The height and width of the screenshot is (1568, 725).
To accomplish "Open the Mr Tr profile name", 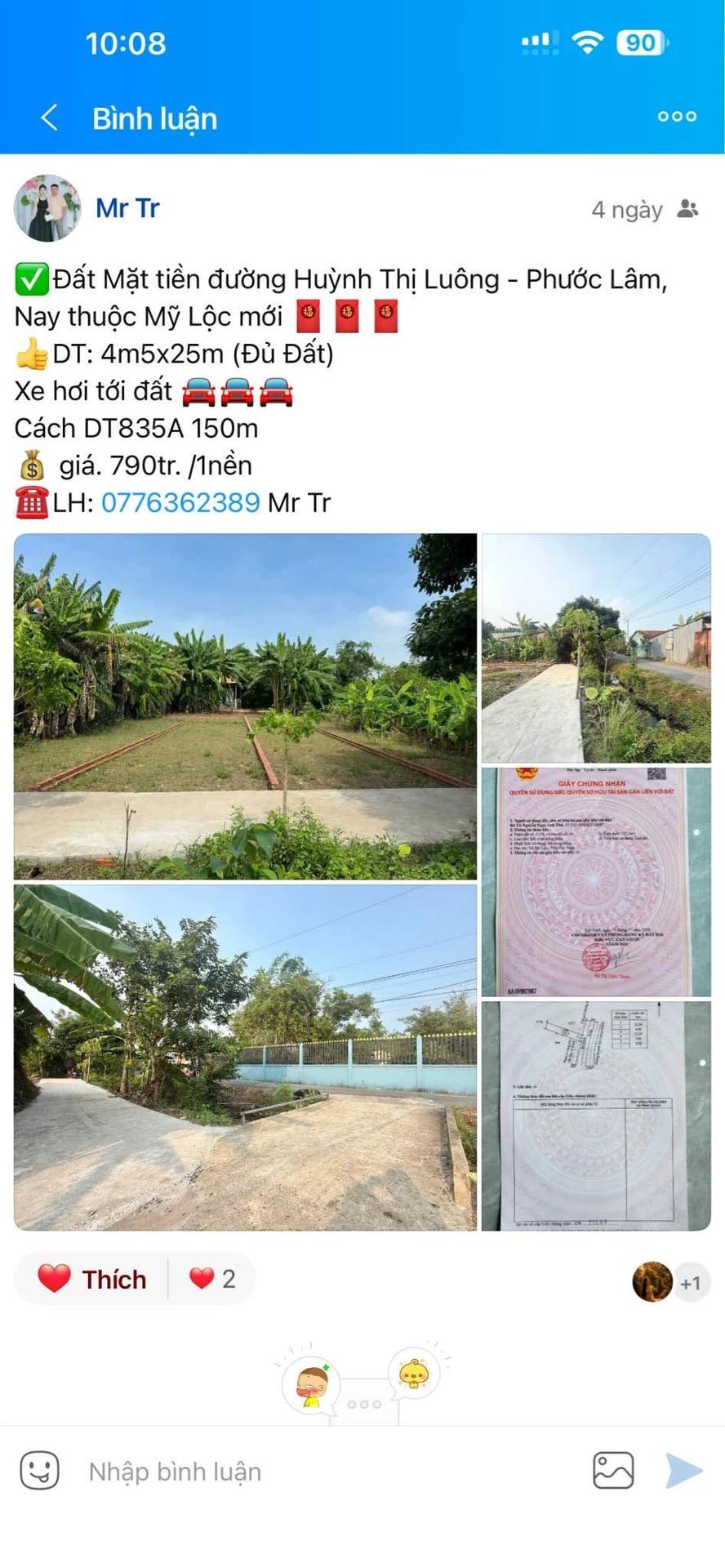I will tap(127, 208).
